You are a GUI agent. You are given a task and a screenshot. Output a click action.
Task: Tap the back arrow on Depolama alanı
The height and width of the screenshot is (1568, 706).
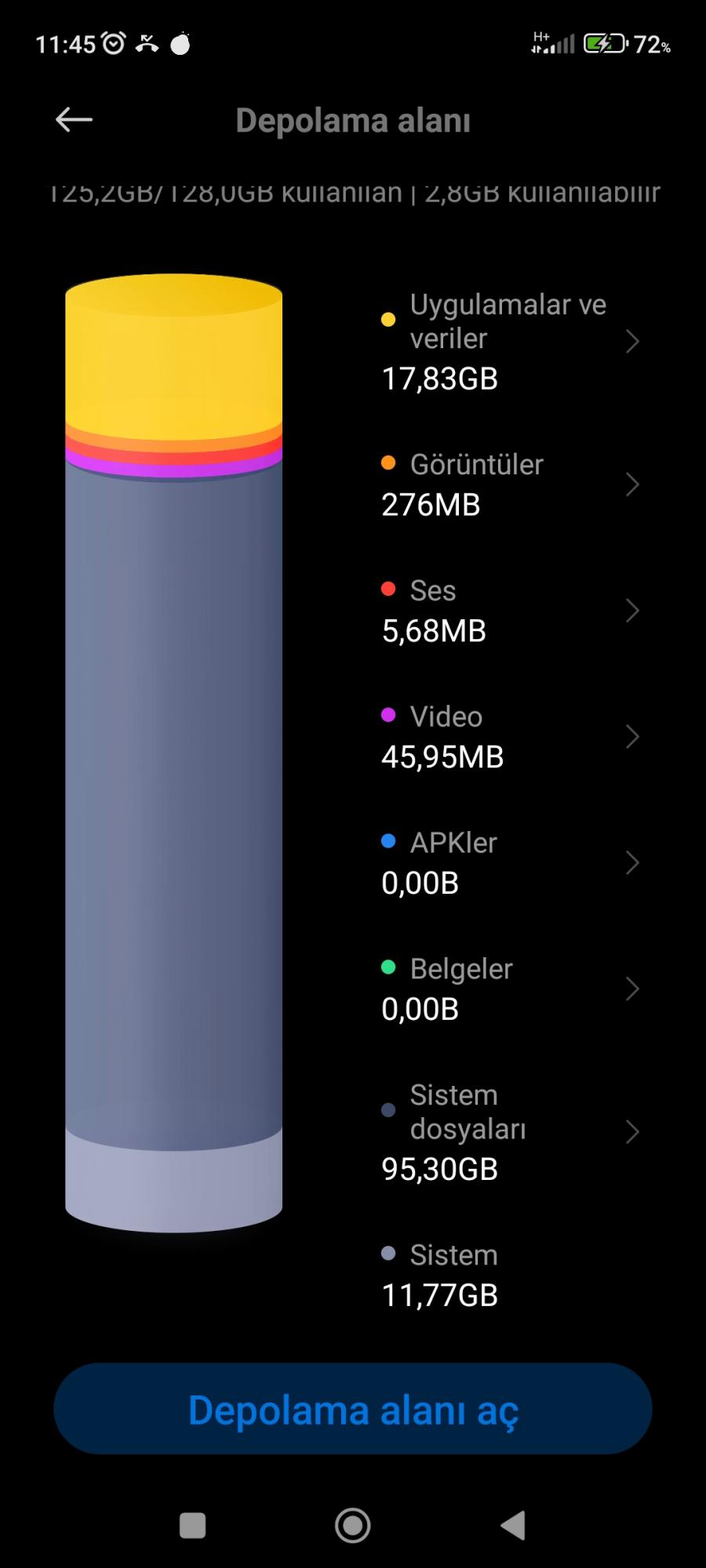pyautogui.click(x=74, y=119)
